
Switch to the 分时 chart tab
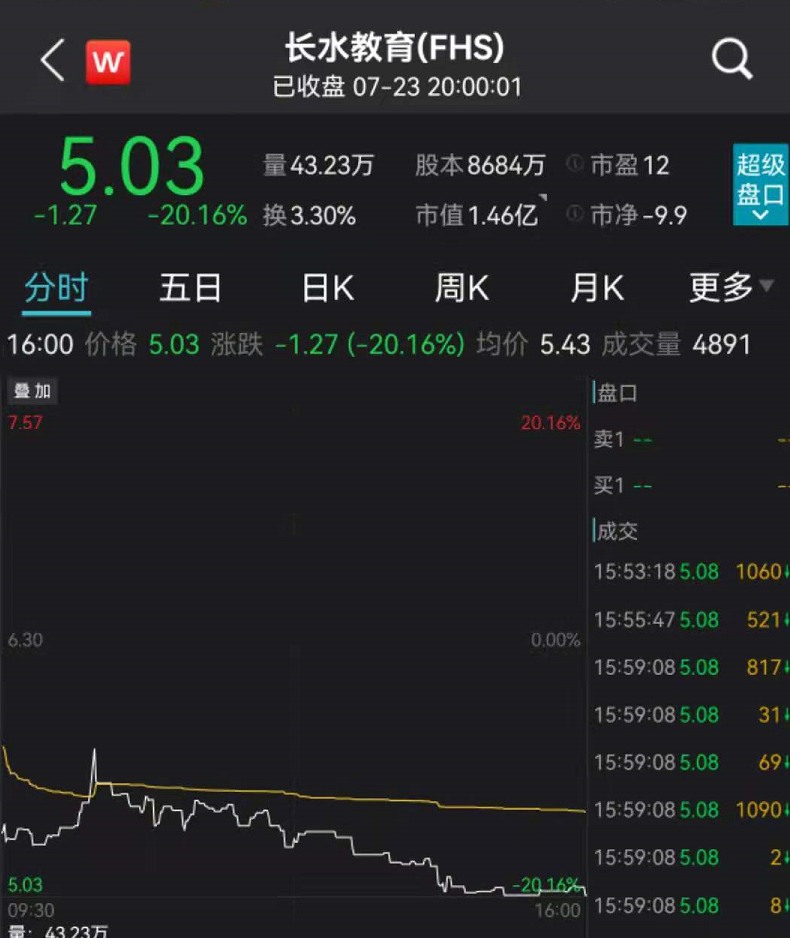click(56, 288)
